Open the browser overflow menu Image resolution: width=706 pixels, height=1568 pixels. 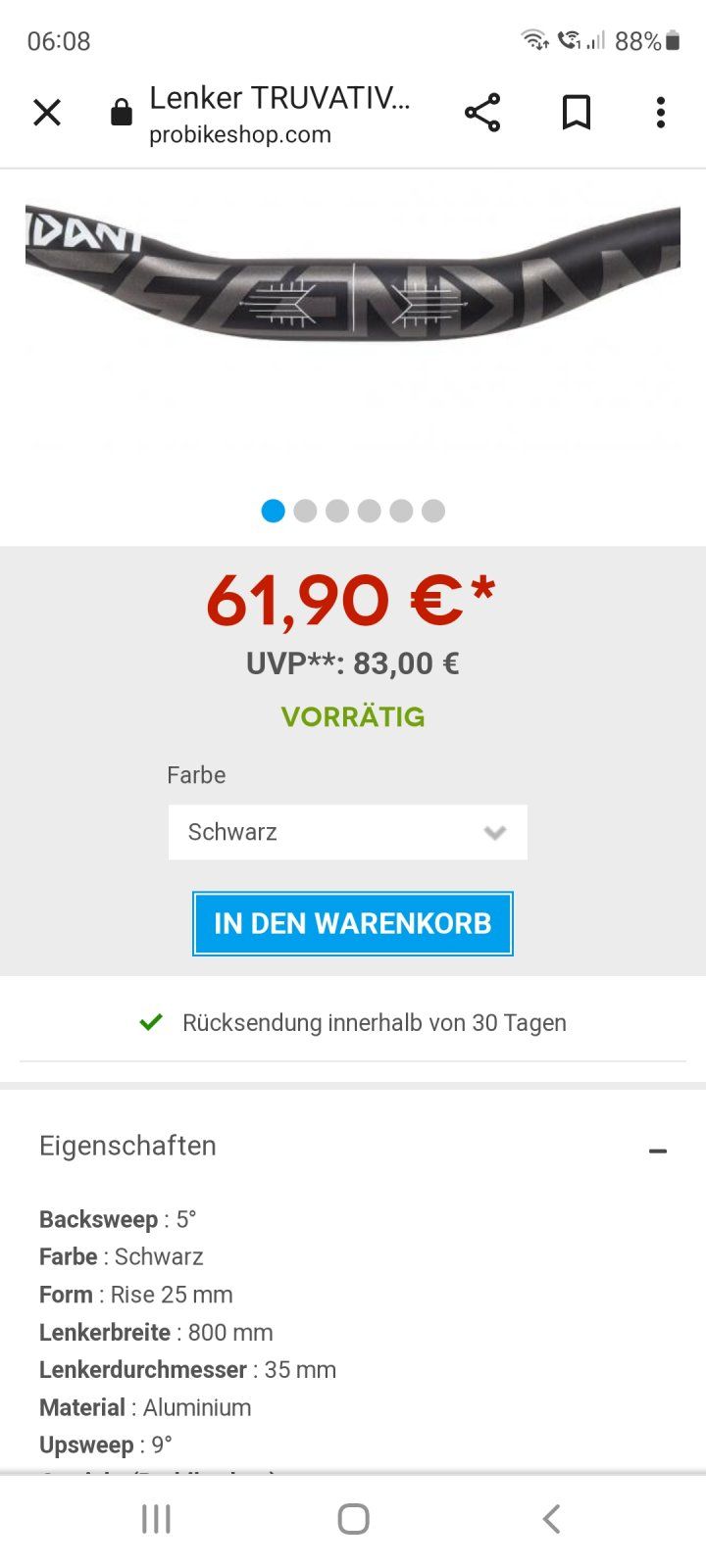(x=660, y=113)
